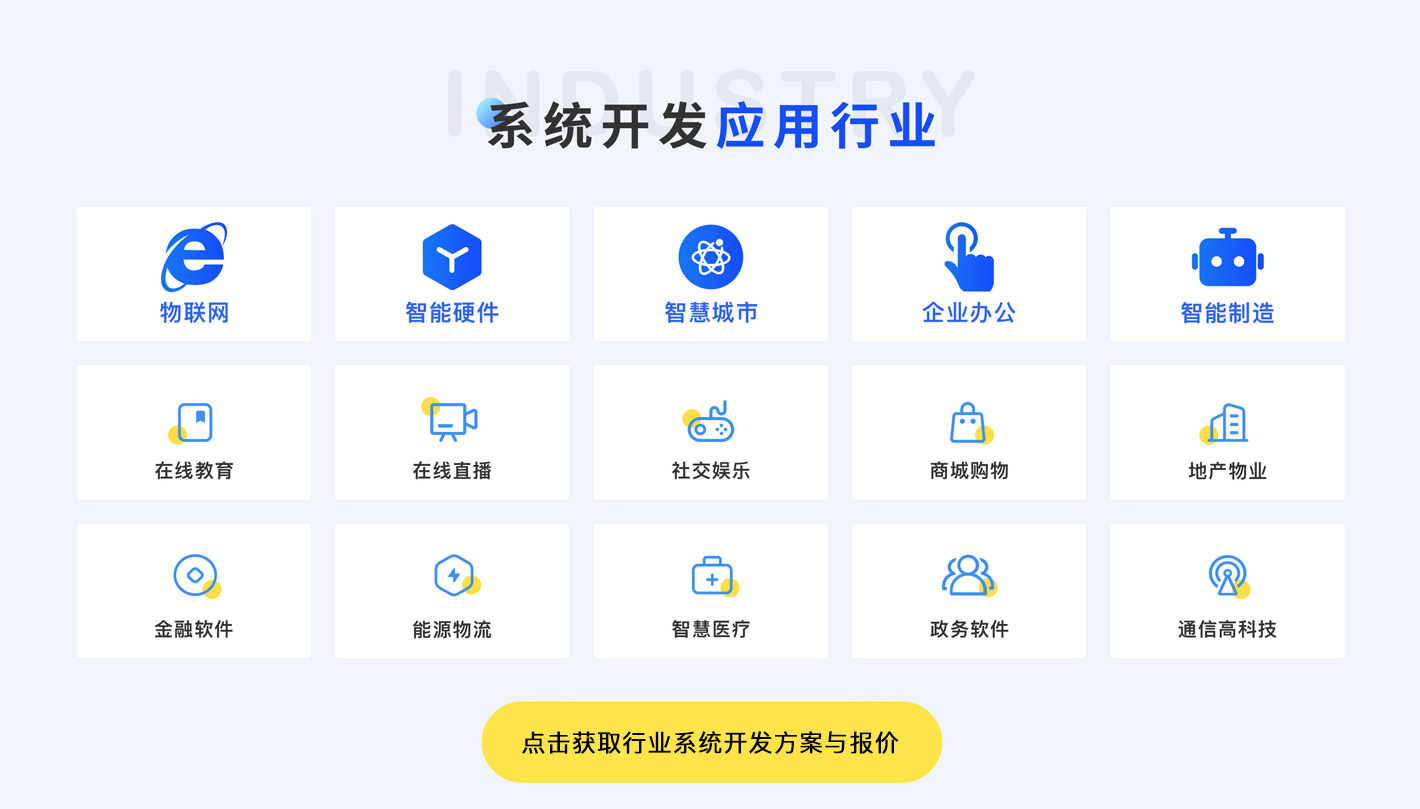This screenshot has height=809, width=1420.
Task: Open the 在线教育 card
Action: pos(194,432)
